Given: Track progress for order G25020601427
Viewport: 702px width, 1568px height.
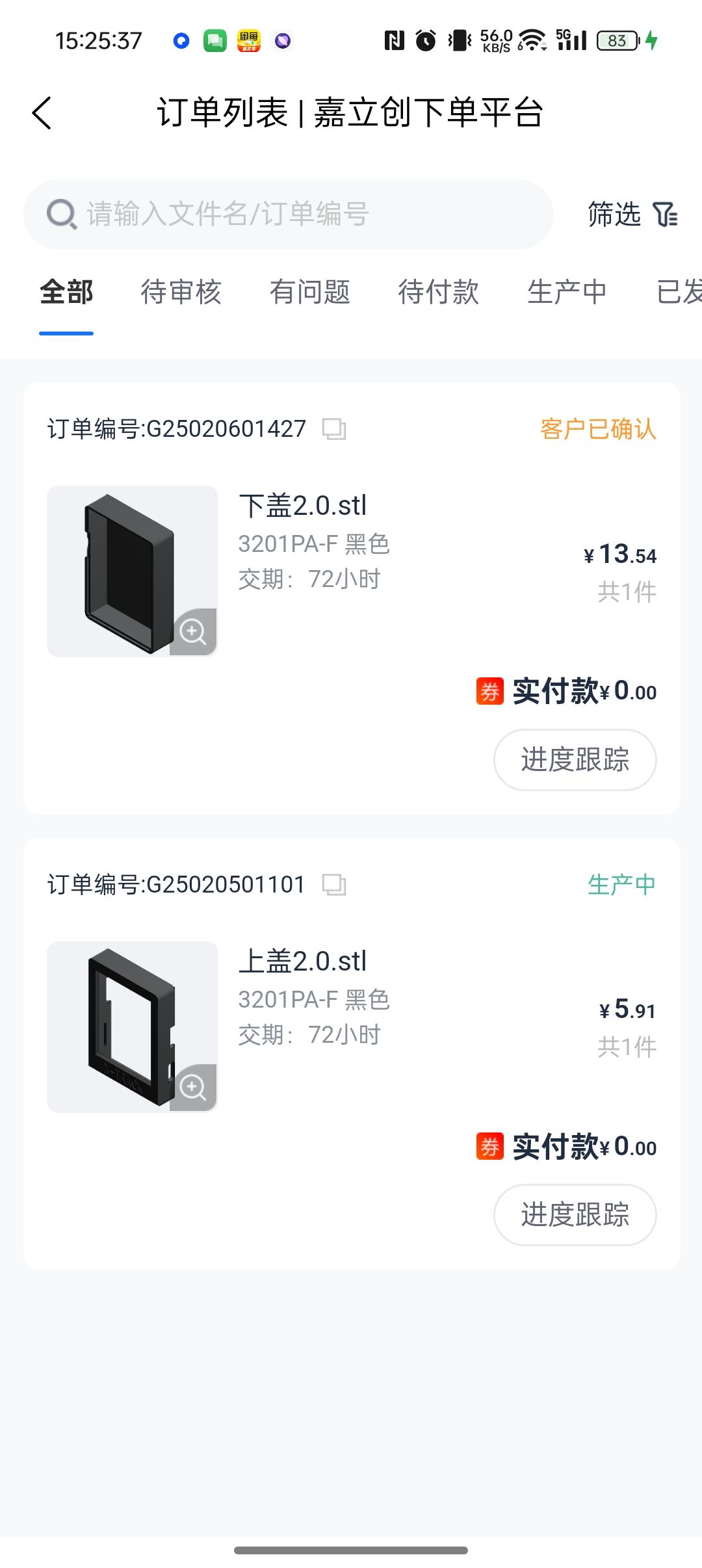Looking at the screenshot, I should point(575,759).
